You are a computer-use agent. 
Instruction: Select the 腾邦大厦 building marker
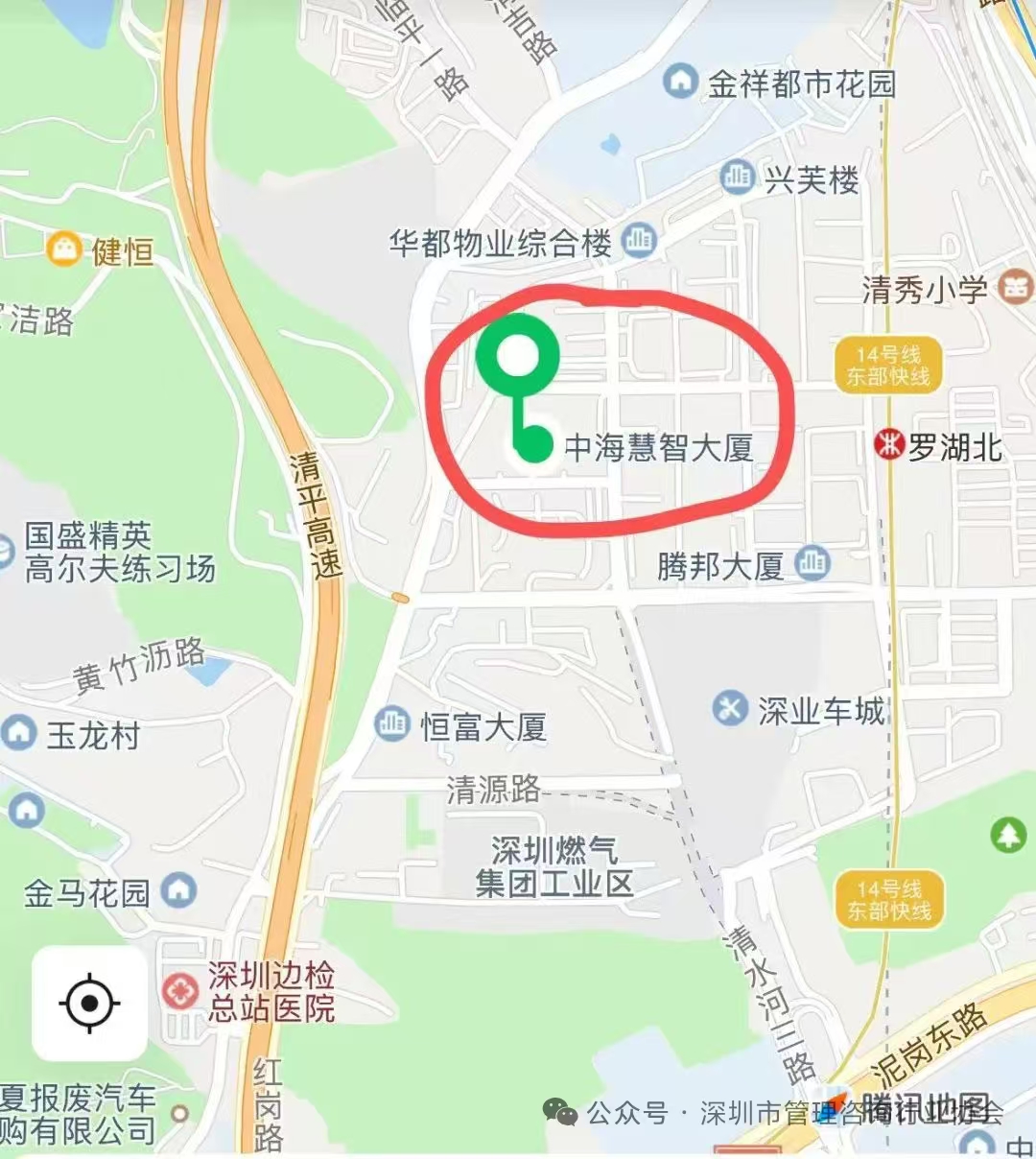pyautogui.click(x=812, y=563)
